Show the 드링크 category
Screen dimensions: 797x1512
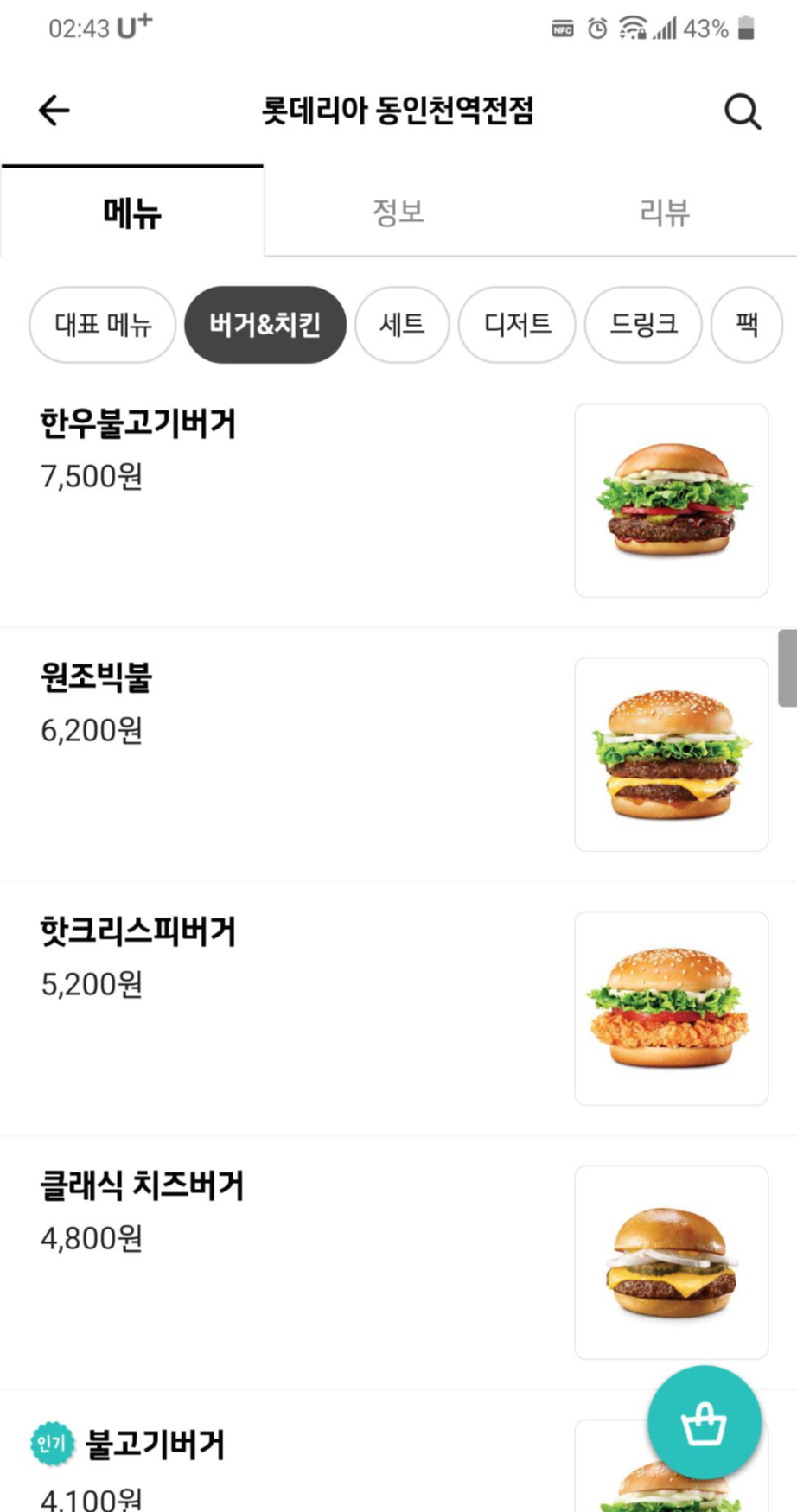[x=643, y=325]
